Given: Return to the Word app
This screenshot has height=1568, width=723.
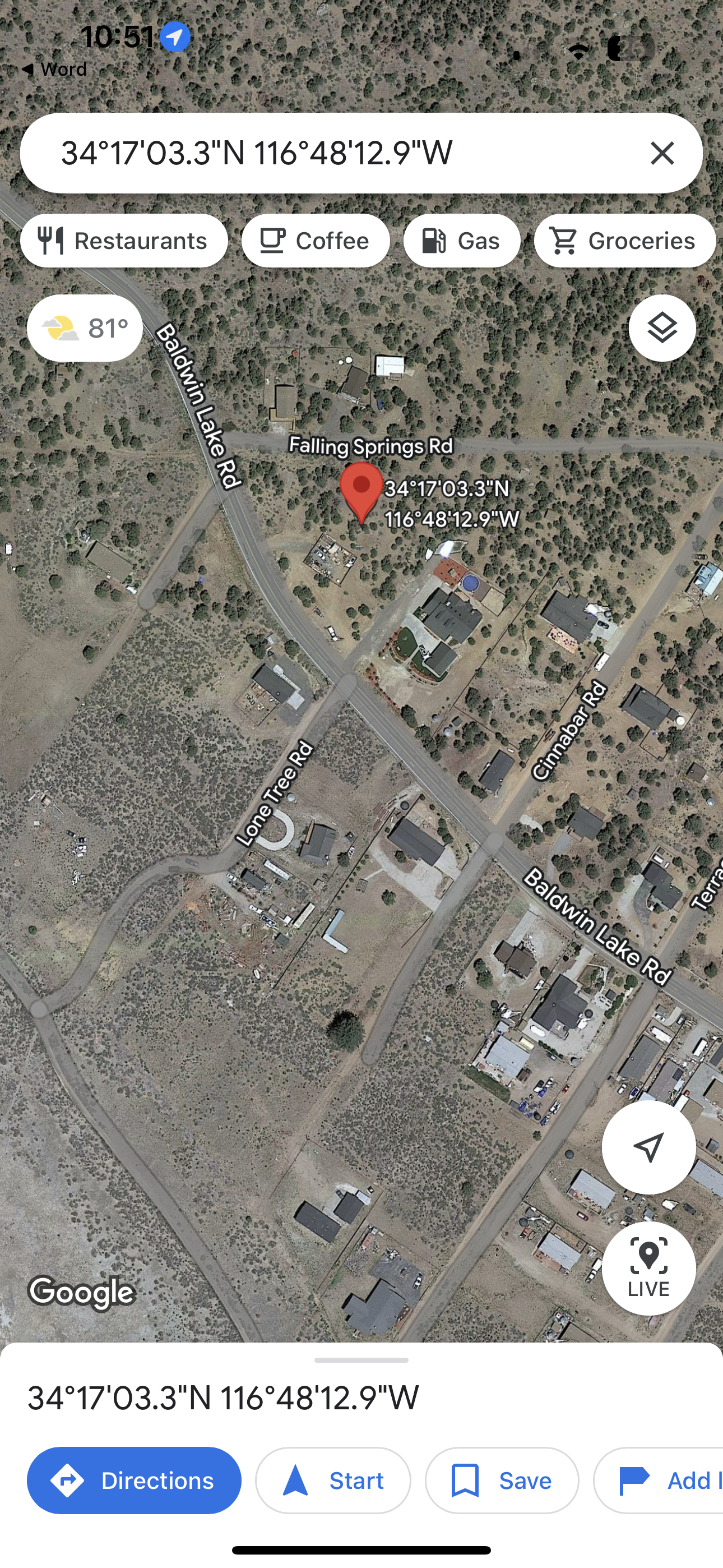Looking at the screenshot, I should pos(55,70).
